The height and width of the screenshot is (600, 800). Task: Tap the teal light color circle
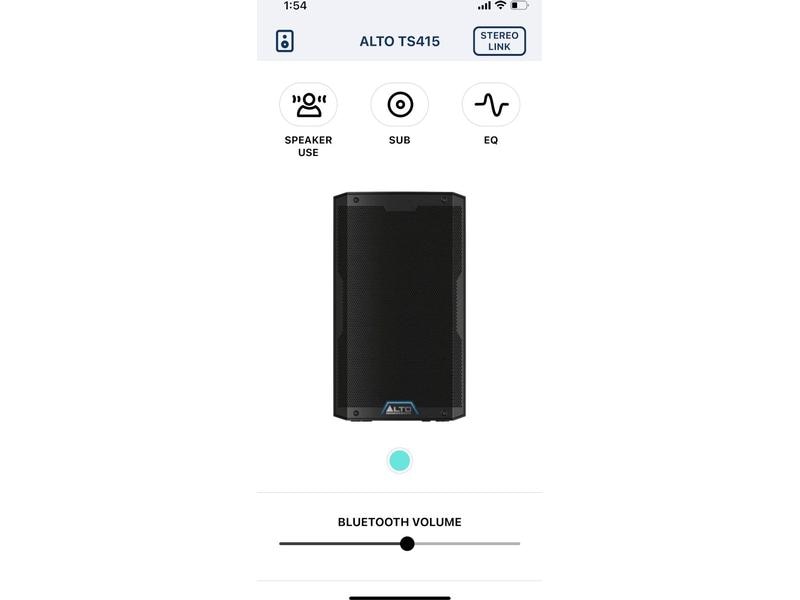(399, 460)
